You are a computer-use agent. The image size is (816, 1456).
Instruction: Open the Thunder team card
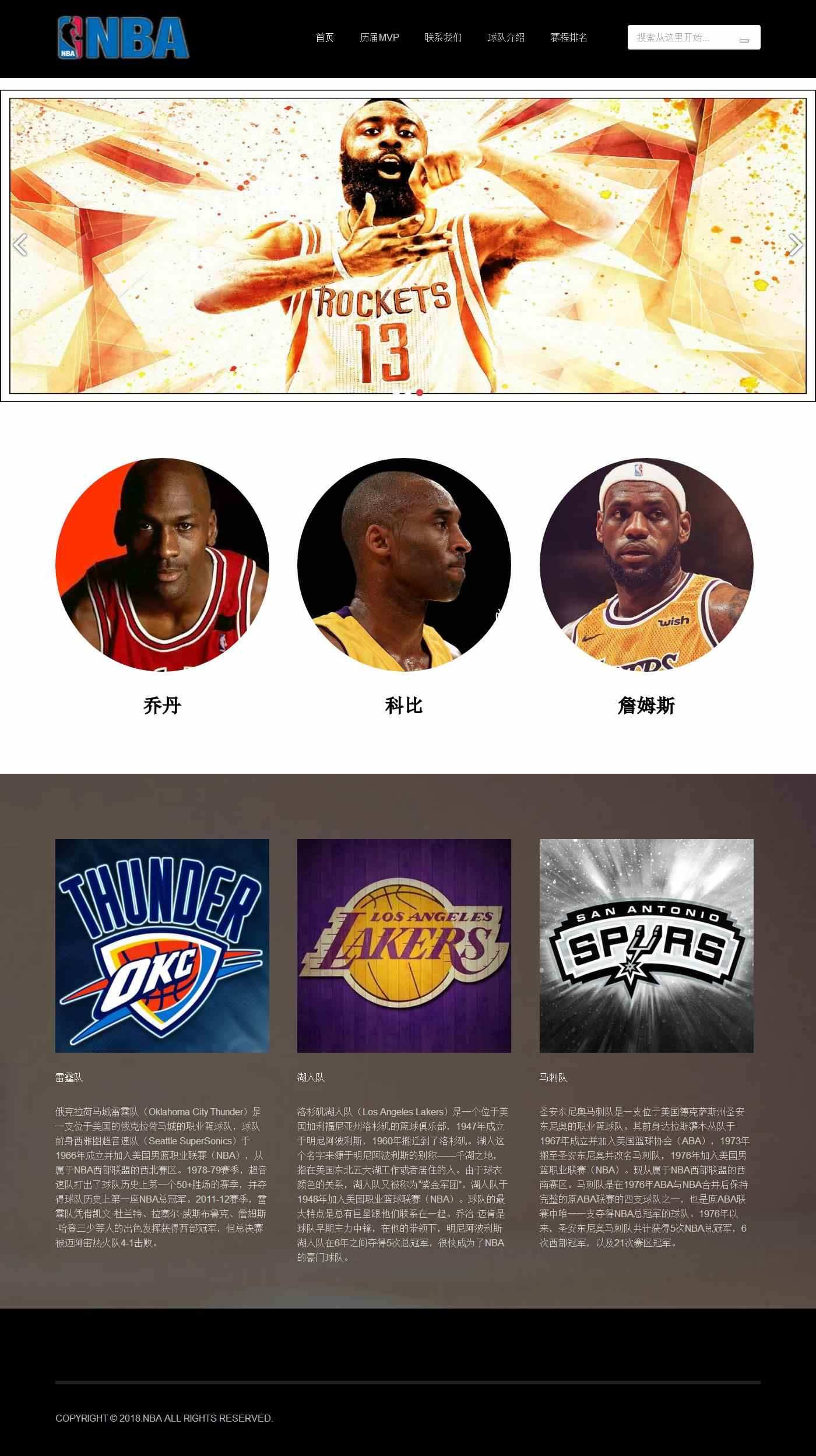[162, 945]
